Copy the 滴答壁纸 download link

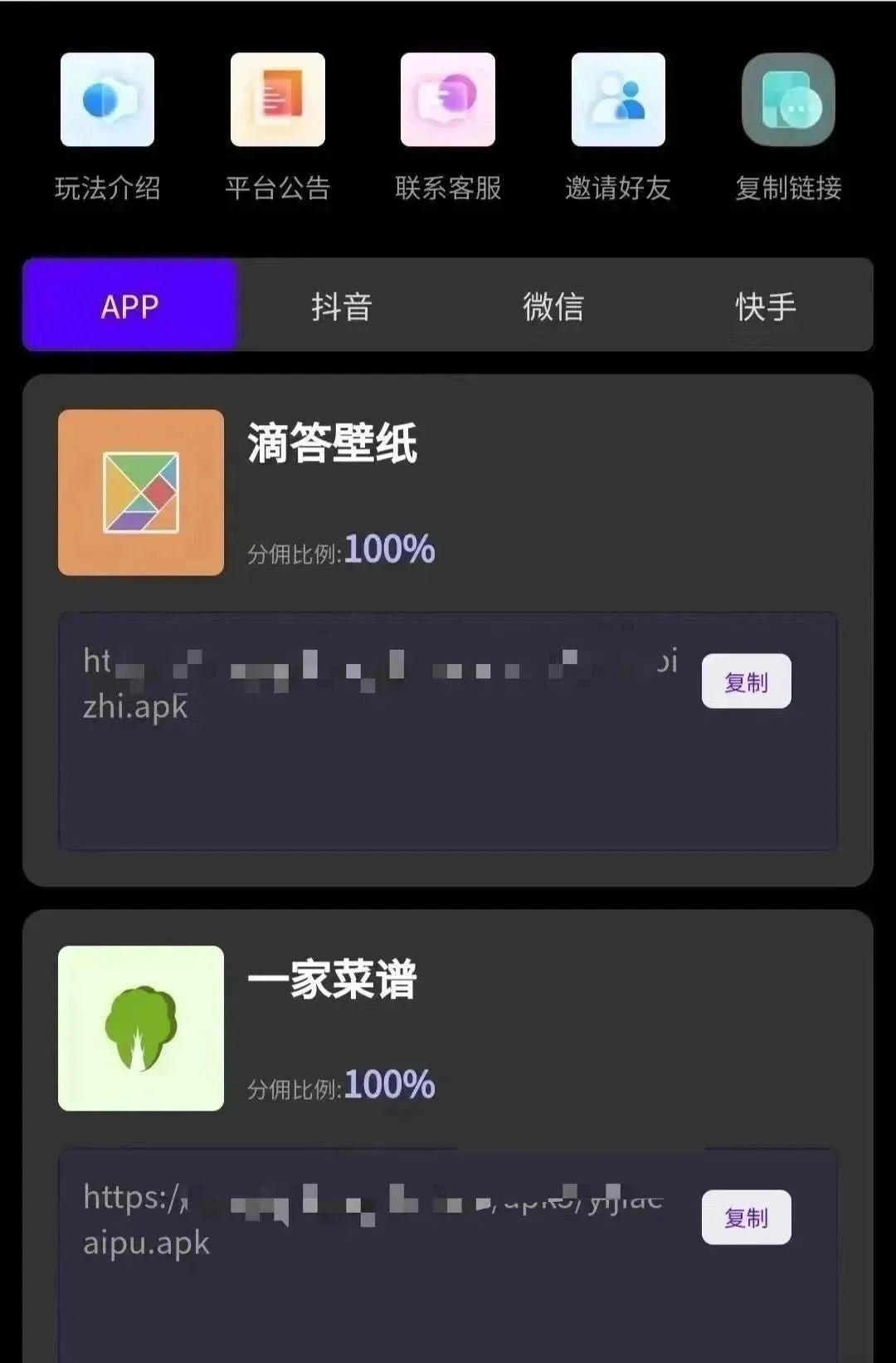click(x=746, y=681)
